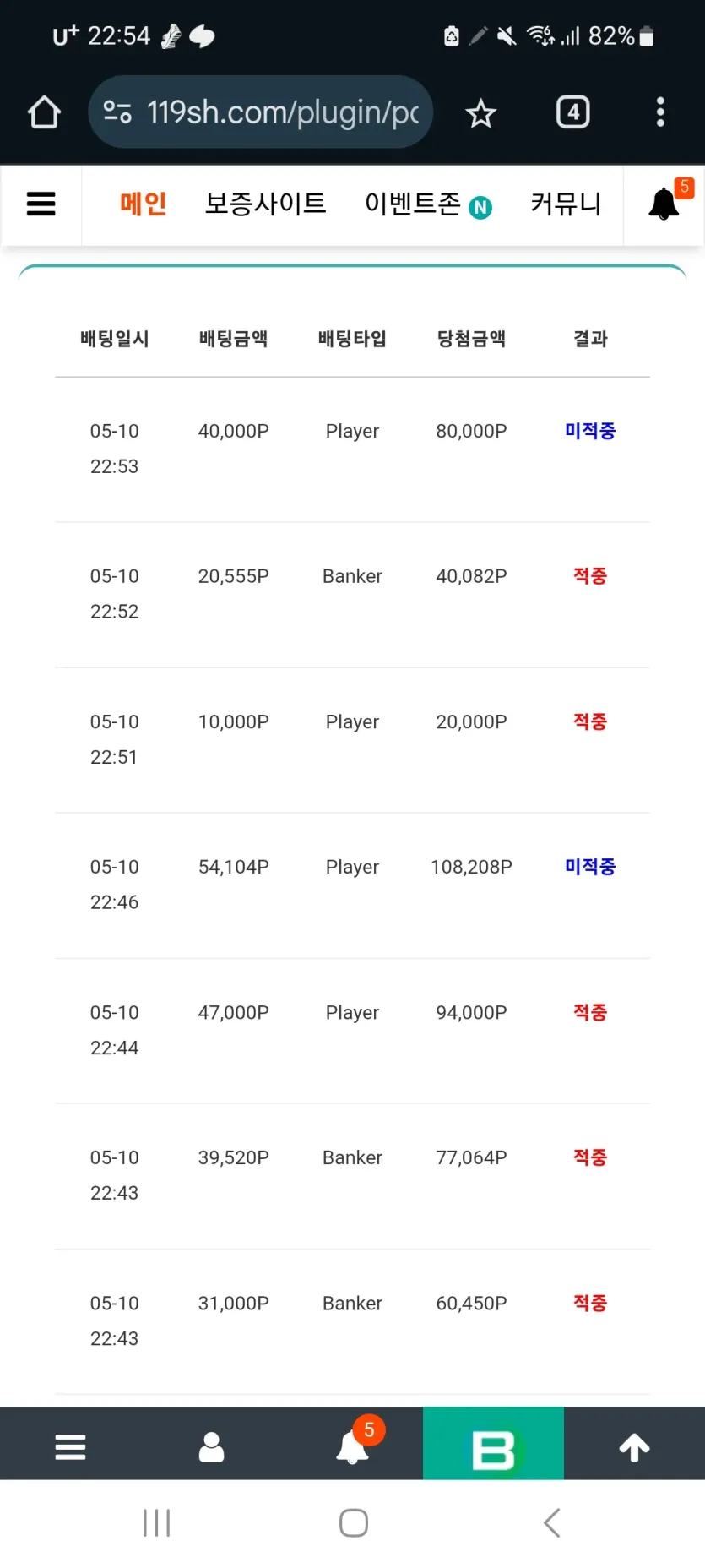Image resolution: width=705 pixels, height=1568 pixels.
Task: Jump to top with the up arrow
Action: 635,1447
